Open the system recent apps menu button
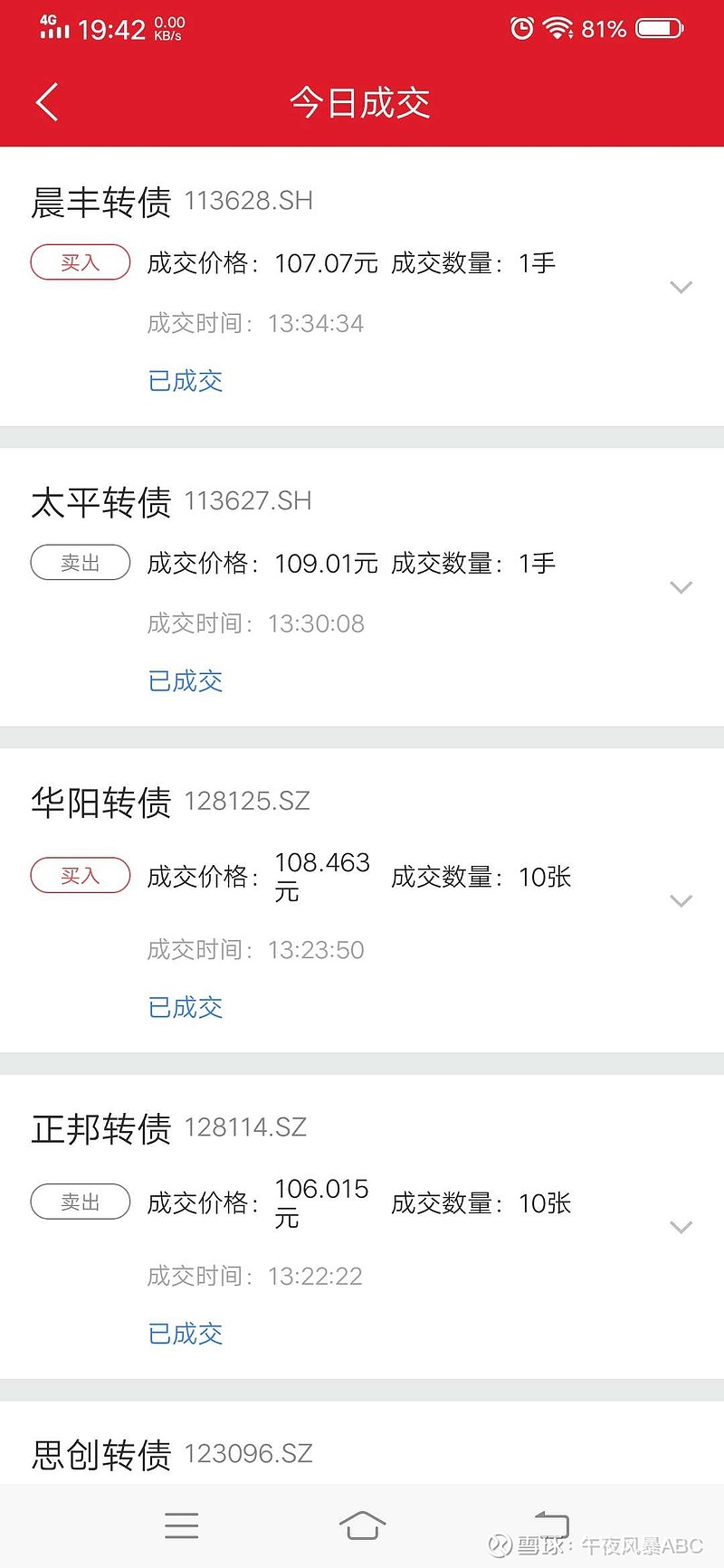The height and width of the screenshot is (1568, 724). pos(181,1525)
